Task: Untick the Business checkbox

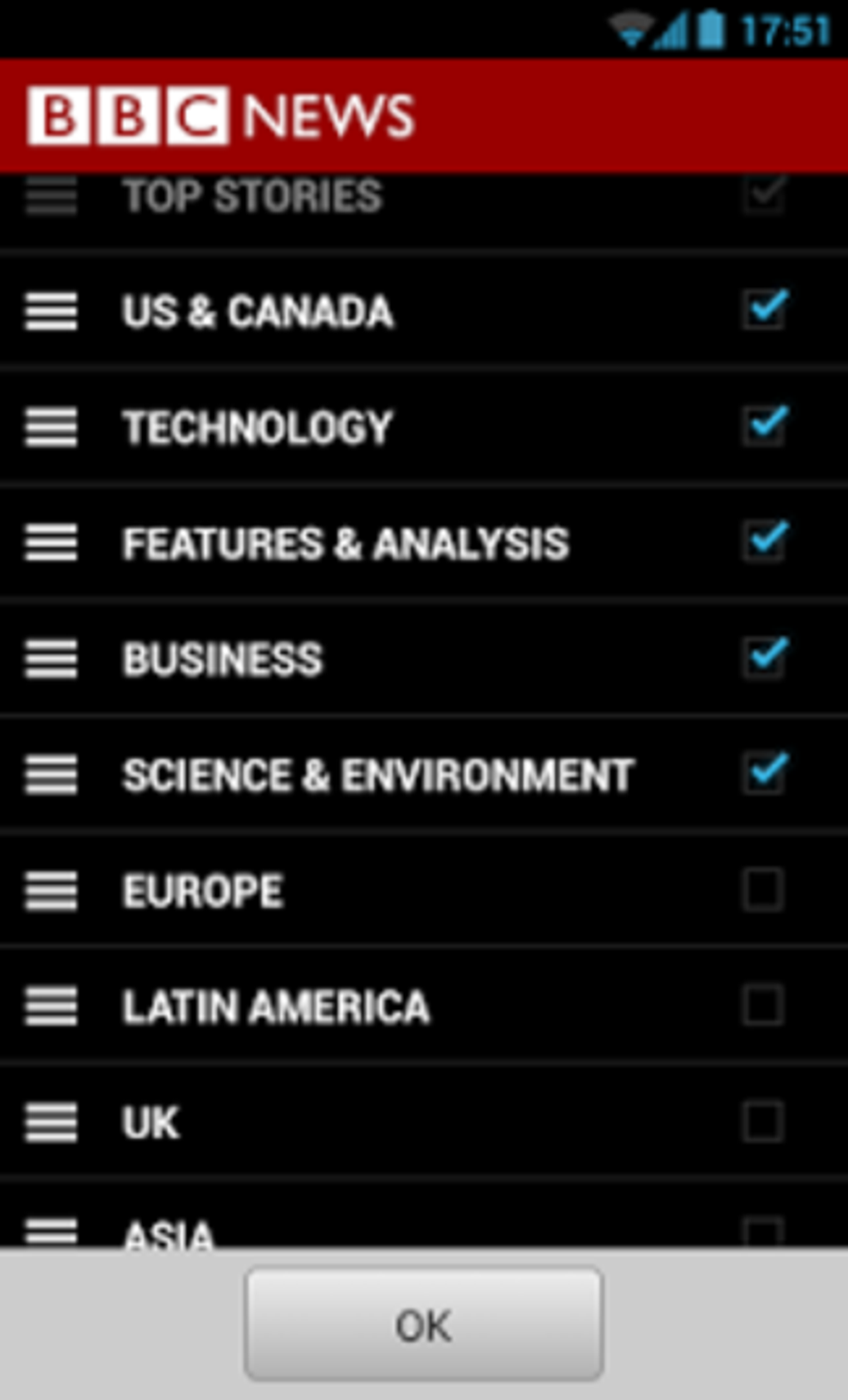Action: click(764, 658)
